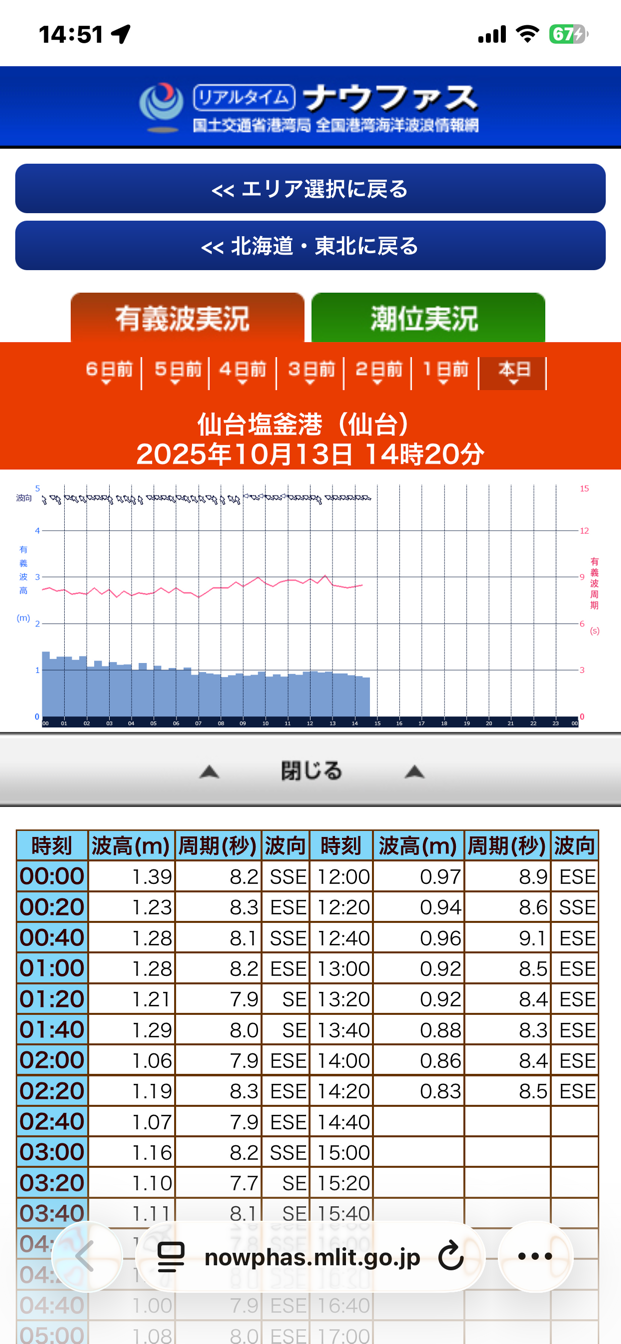The image size is (621, 1344).
Task: Show data from 3日前
Action: [x=311, y=372]
